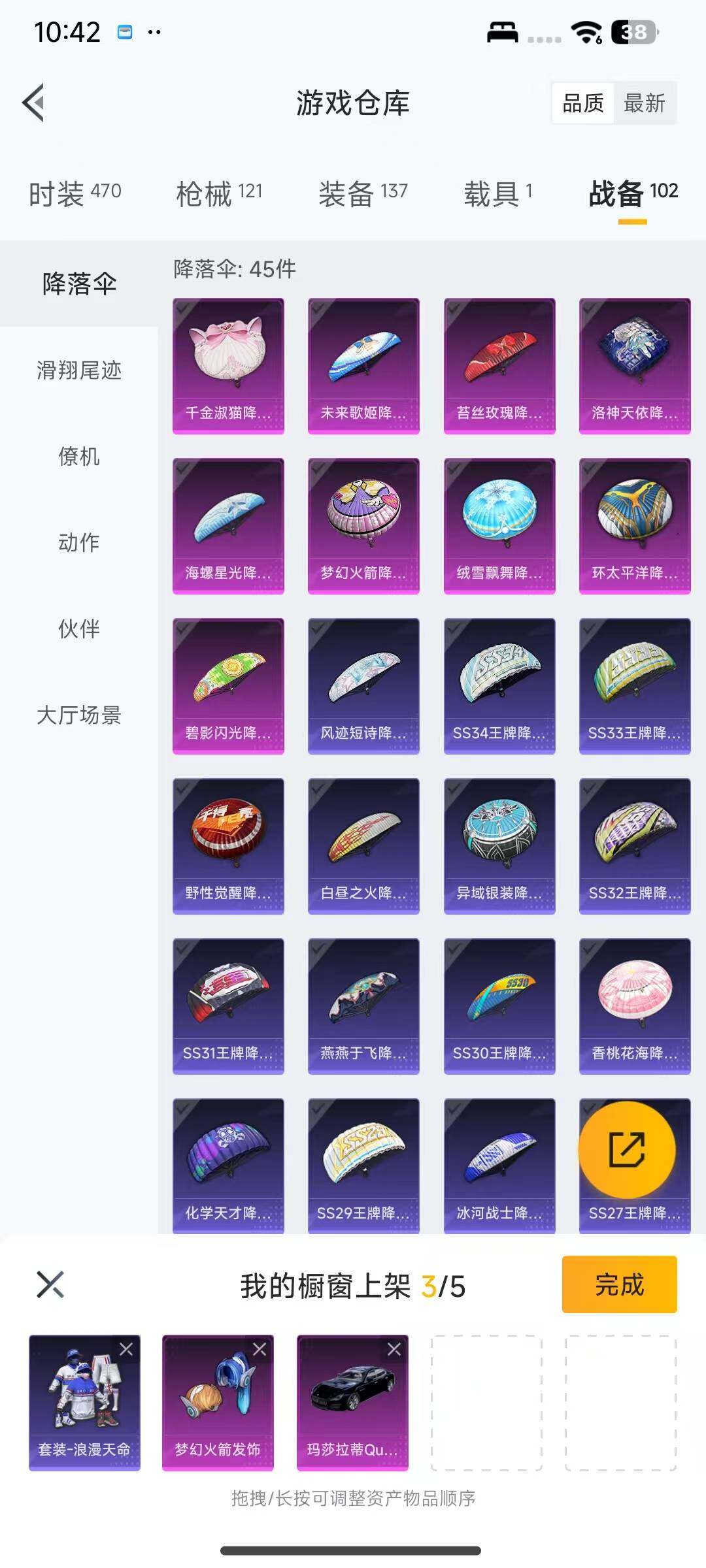This screenshot has width=706, height=1568.
Task: Switch to the 枪械 tab
Action: (219, 193)
